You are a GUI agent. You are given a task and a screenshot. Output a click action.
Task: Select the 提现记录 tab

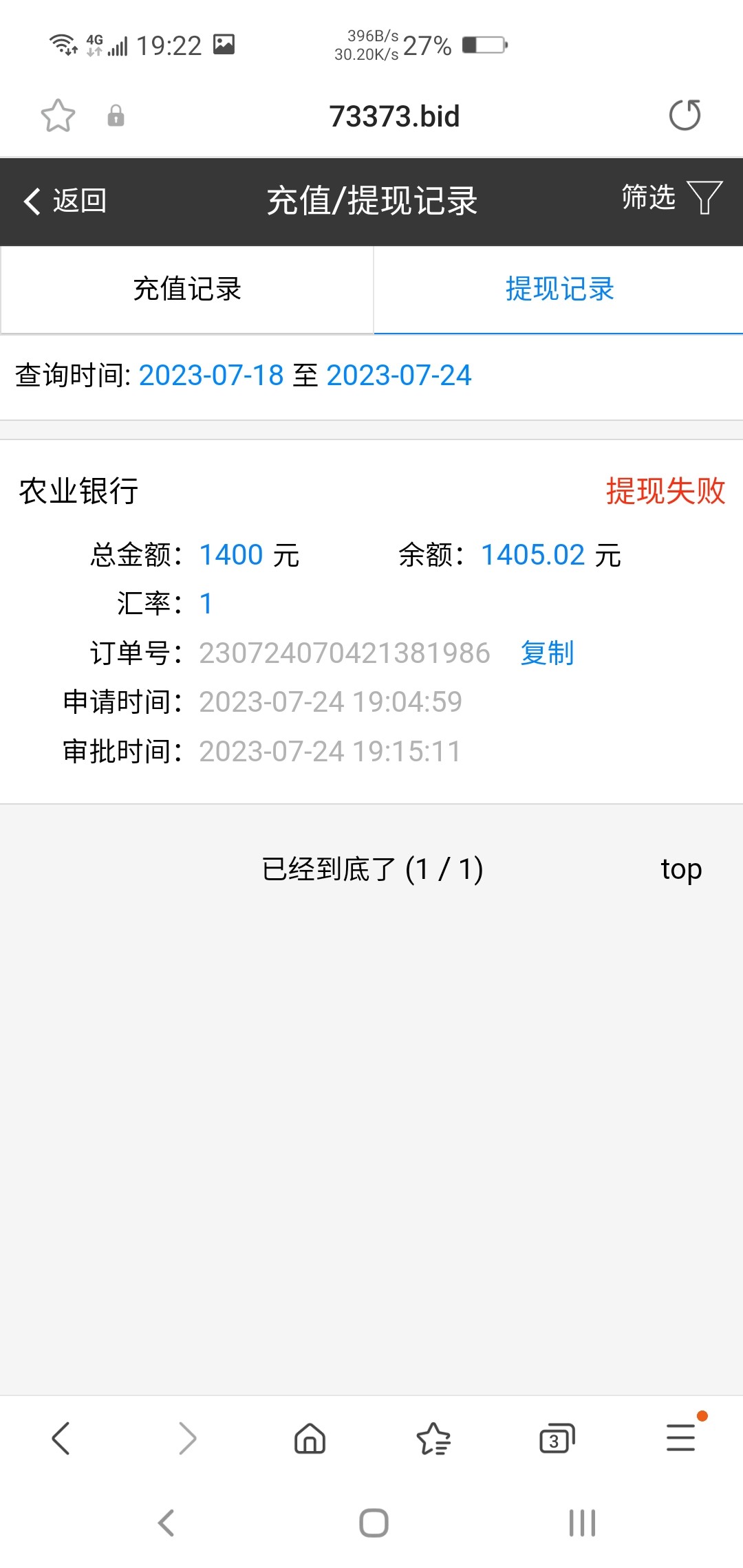pyautogui.click(x=559, y=290)
